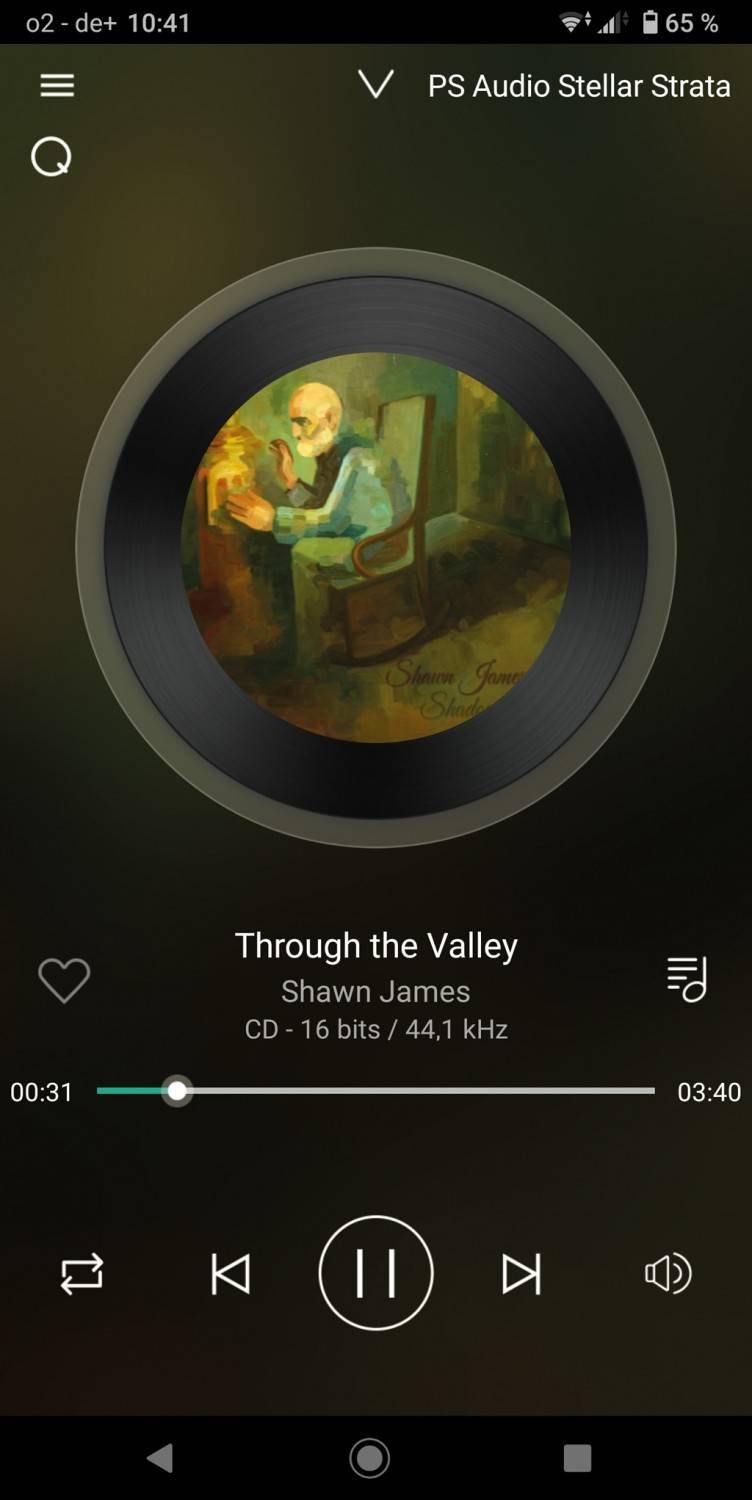752x1500 pixels.
Task: Collapse the player with the down chevron
Action: point(376,85)
